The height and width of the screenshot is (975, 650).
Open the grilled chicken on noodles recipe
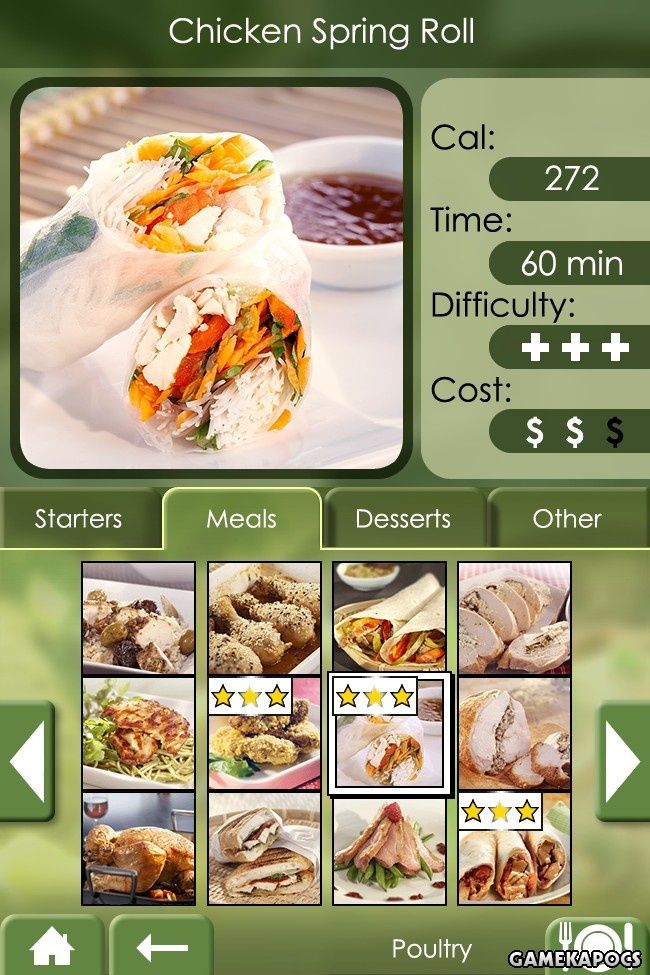coord(138,733)
